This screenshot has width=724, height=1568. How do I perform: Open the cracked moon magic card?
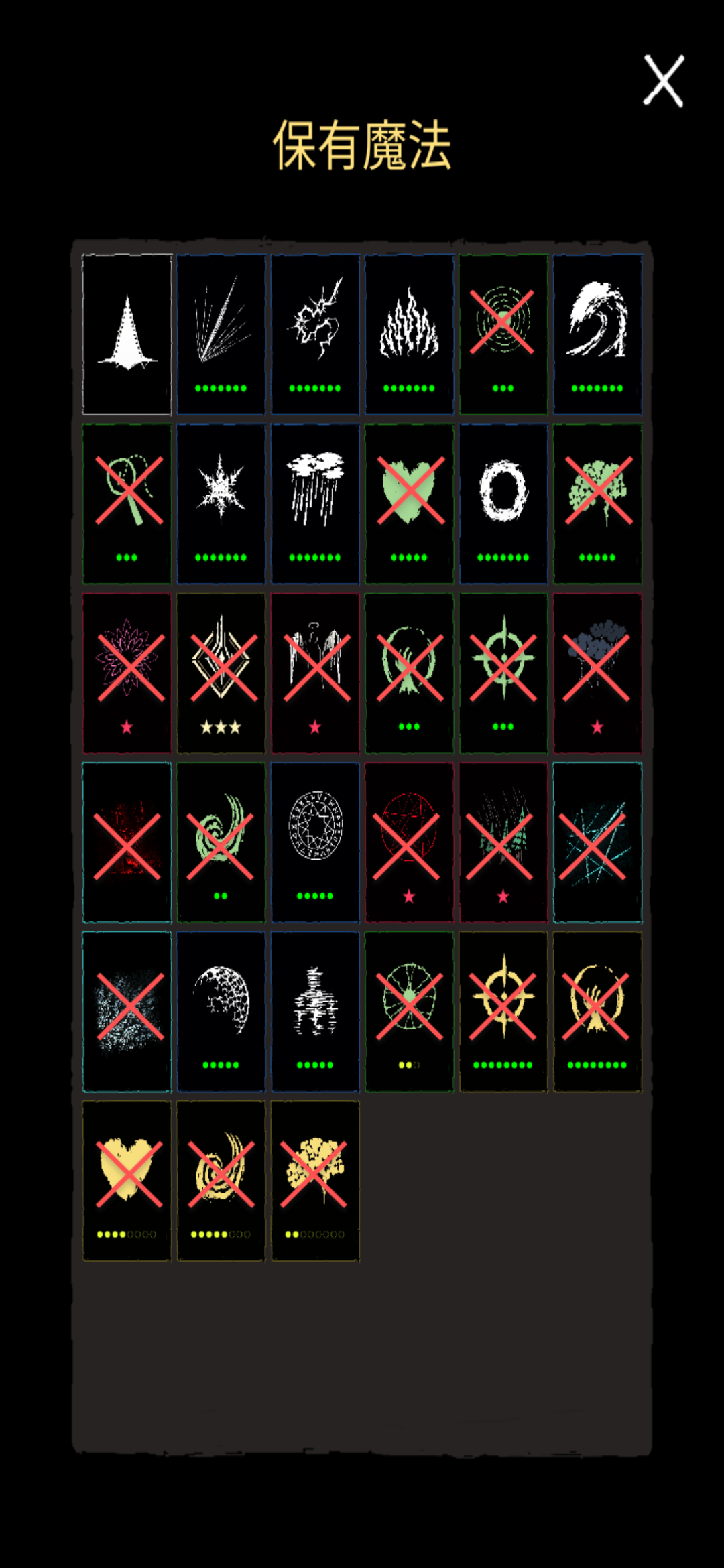pyautogui.click(x=221, y=1011)
